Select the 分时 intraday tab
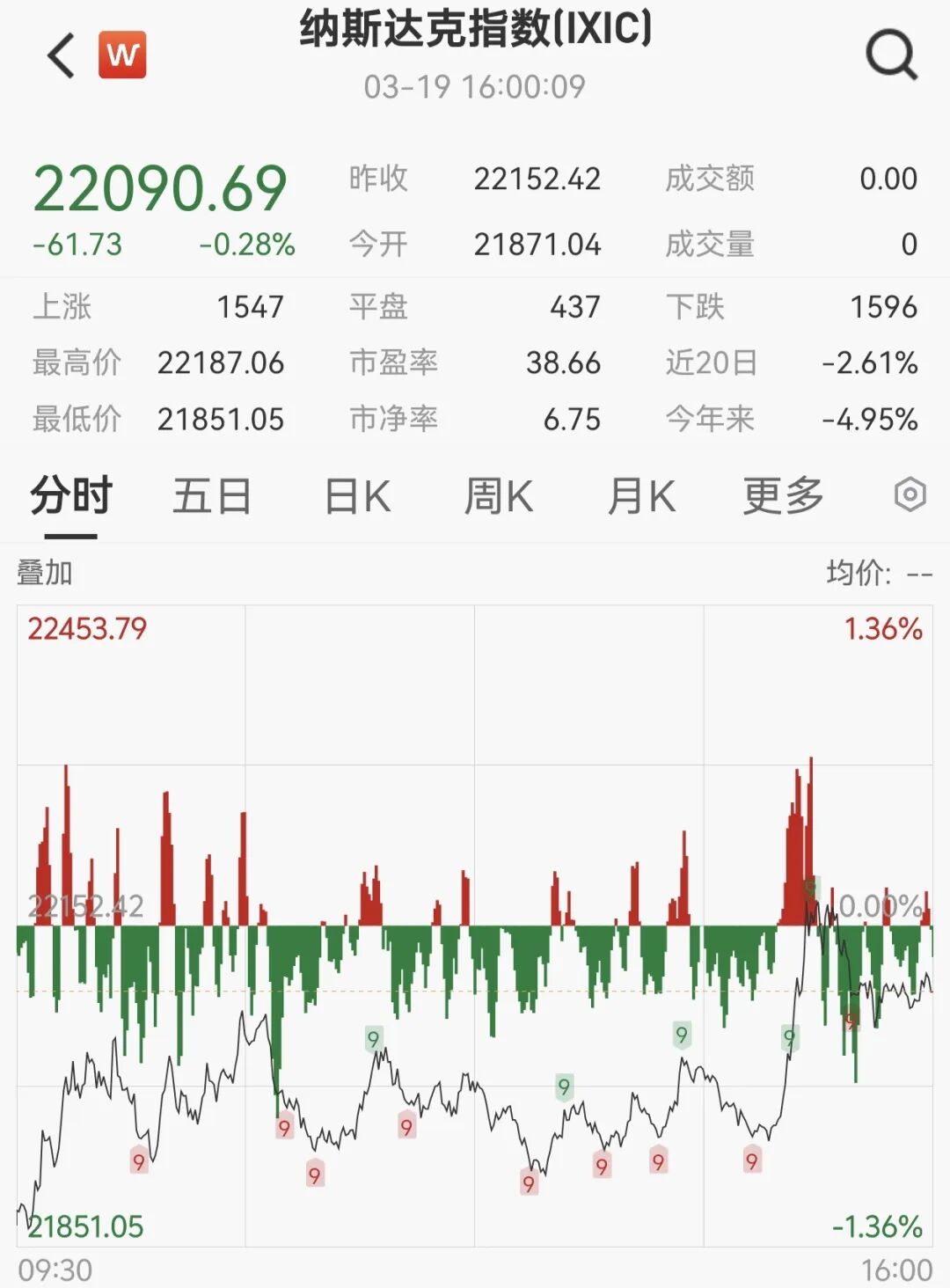Screen dimensions: 950x1288 [x=69, y=495]
